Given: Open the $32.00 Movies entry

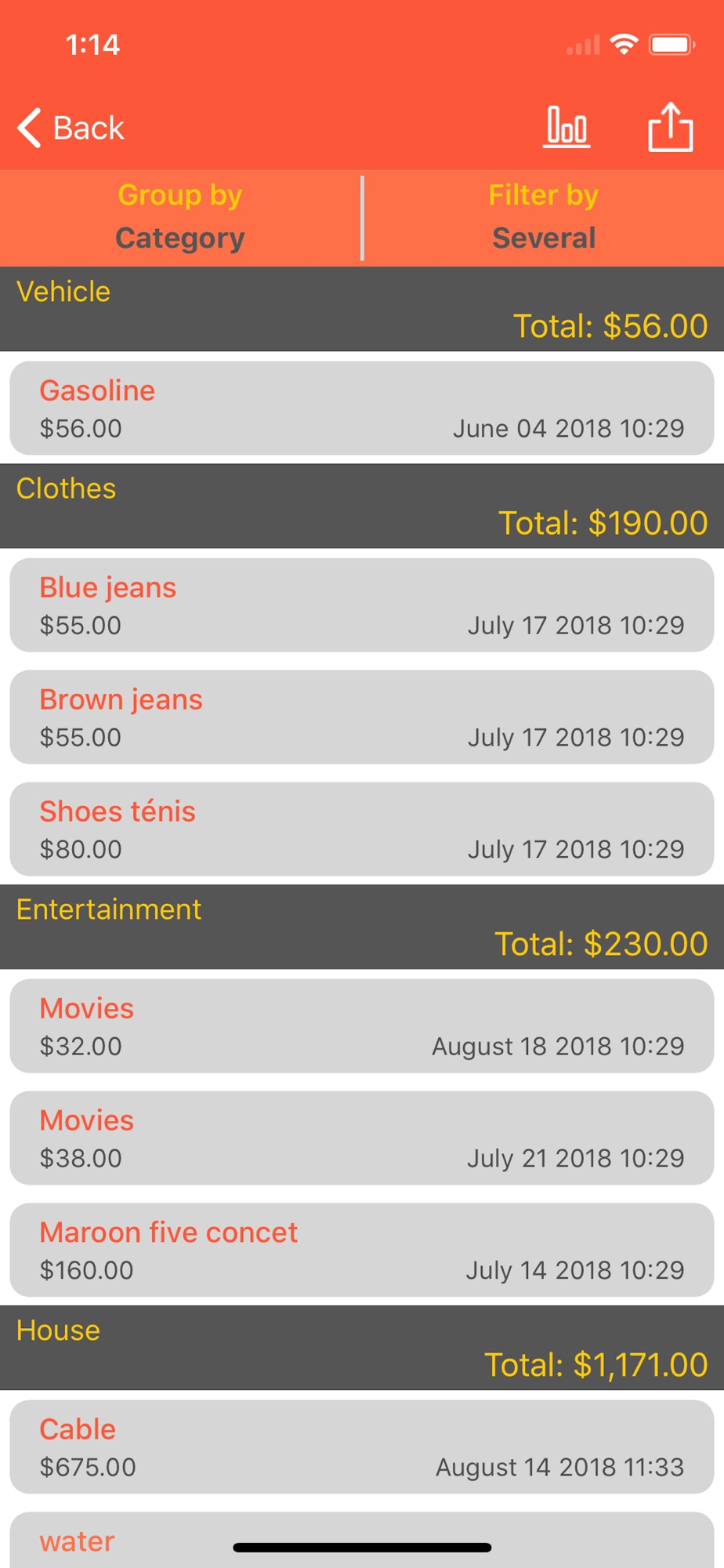Looking at the screenshot, I should (362, 1025).
